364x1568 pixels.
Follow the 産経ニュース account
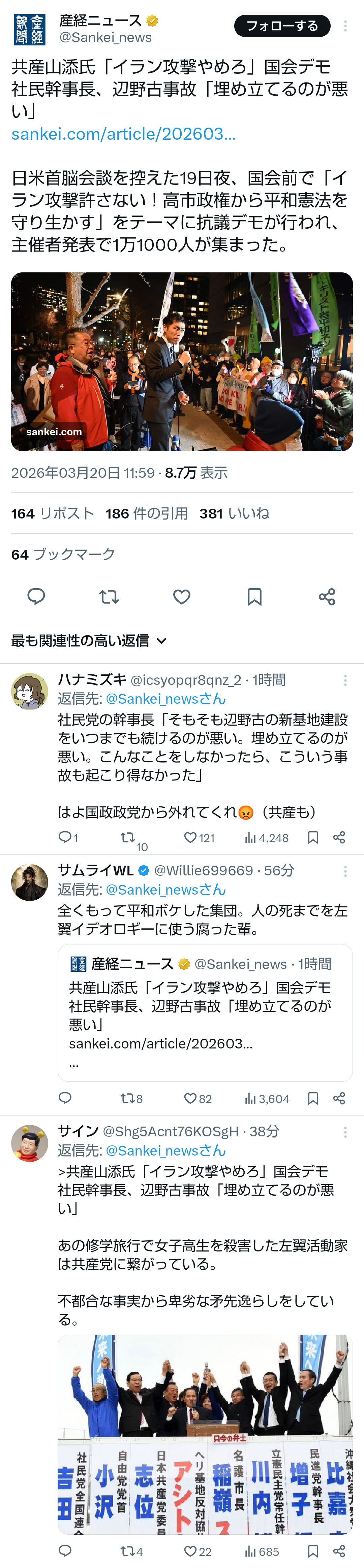[282, 26]
